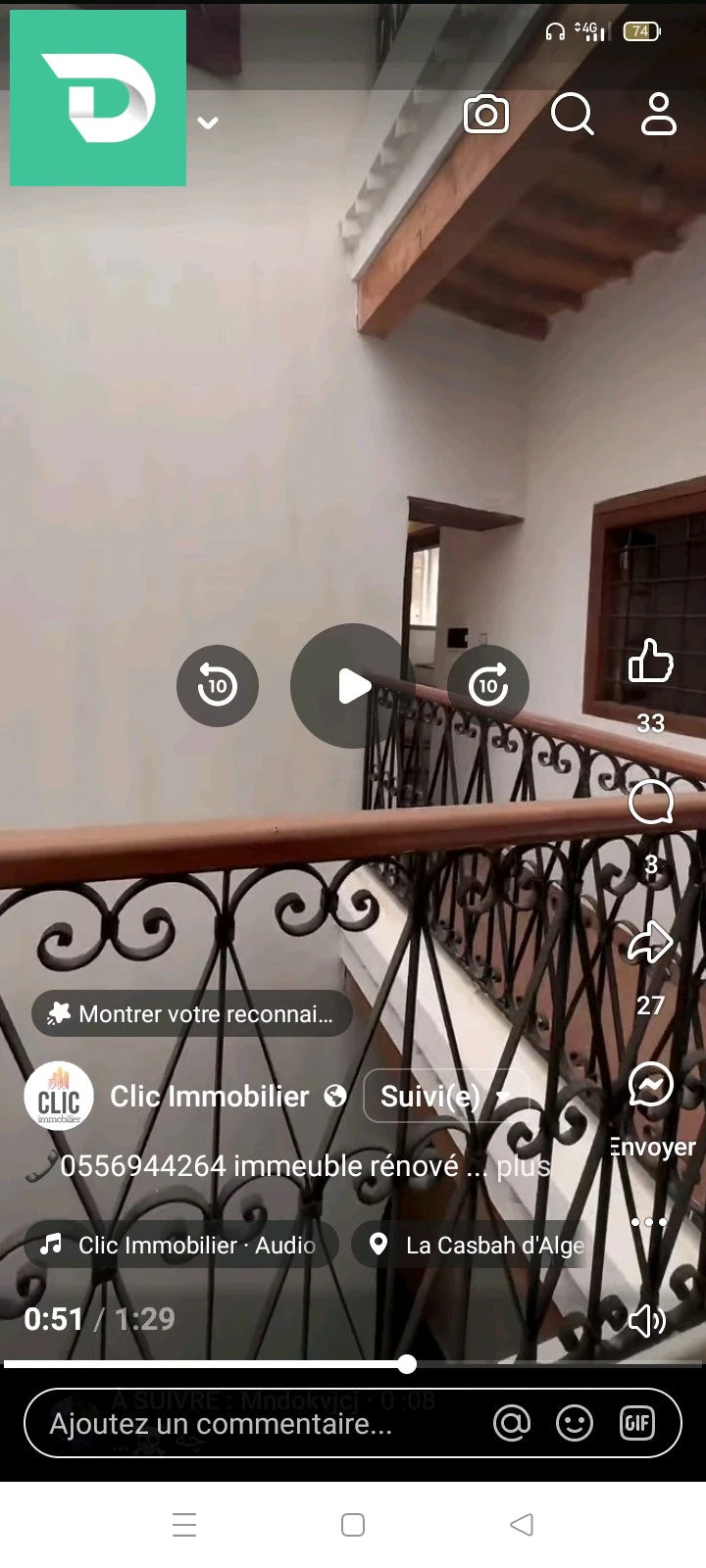Play the paused video
The height and width of the screenshot is (1568, 706).
tap(352, 686)
